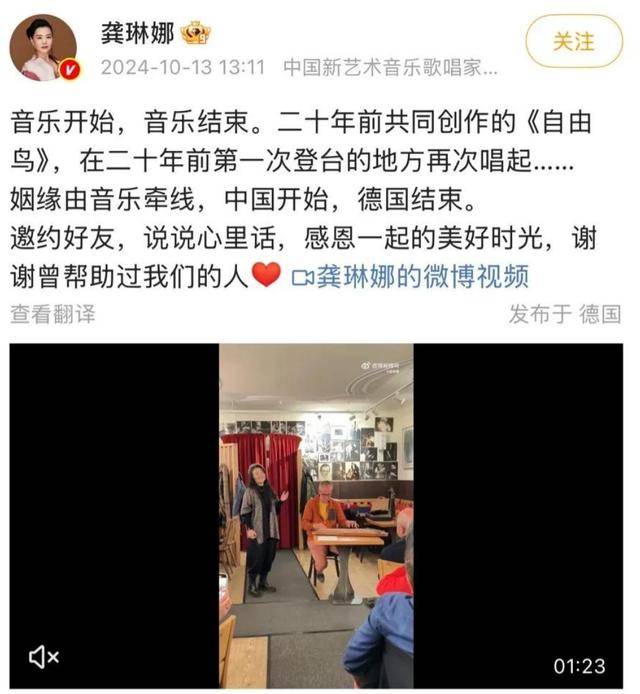Unmute the video sound
This screenshot has width=640, height=694.
[43, 657]
